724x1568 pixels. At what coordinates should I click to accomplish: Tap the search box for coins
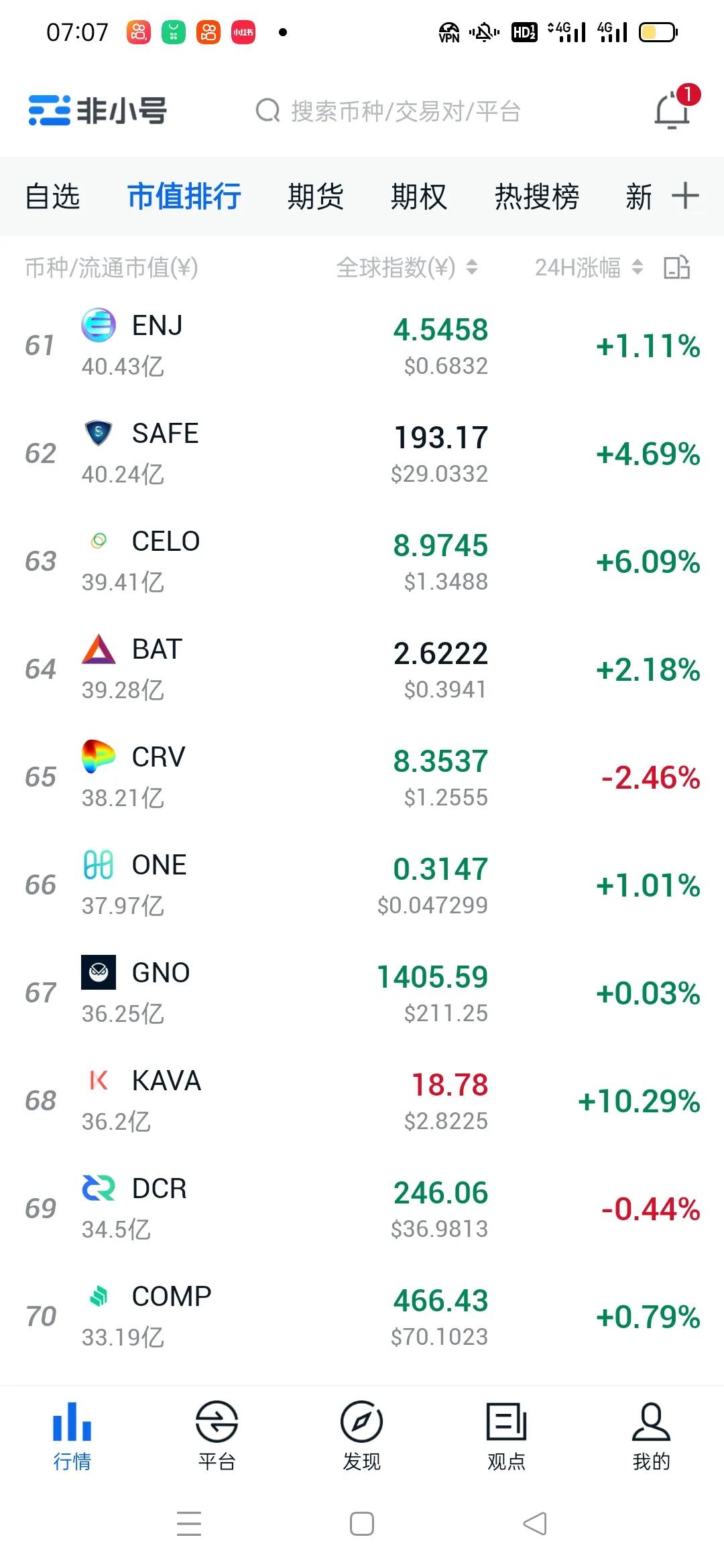(389, 111)
